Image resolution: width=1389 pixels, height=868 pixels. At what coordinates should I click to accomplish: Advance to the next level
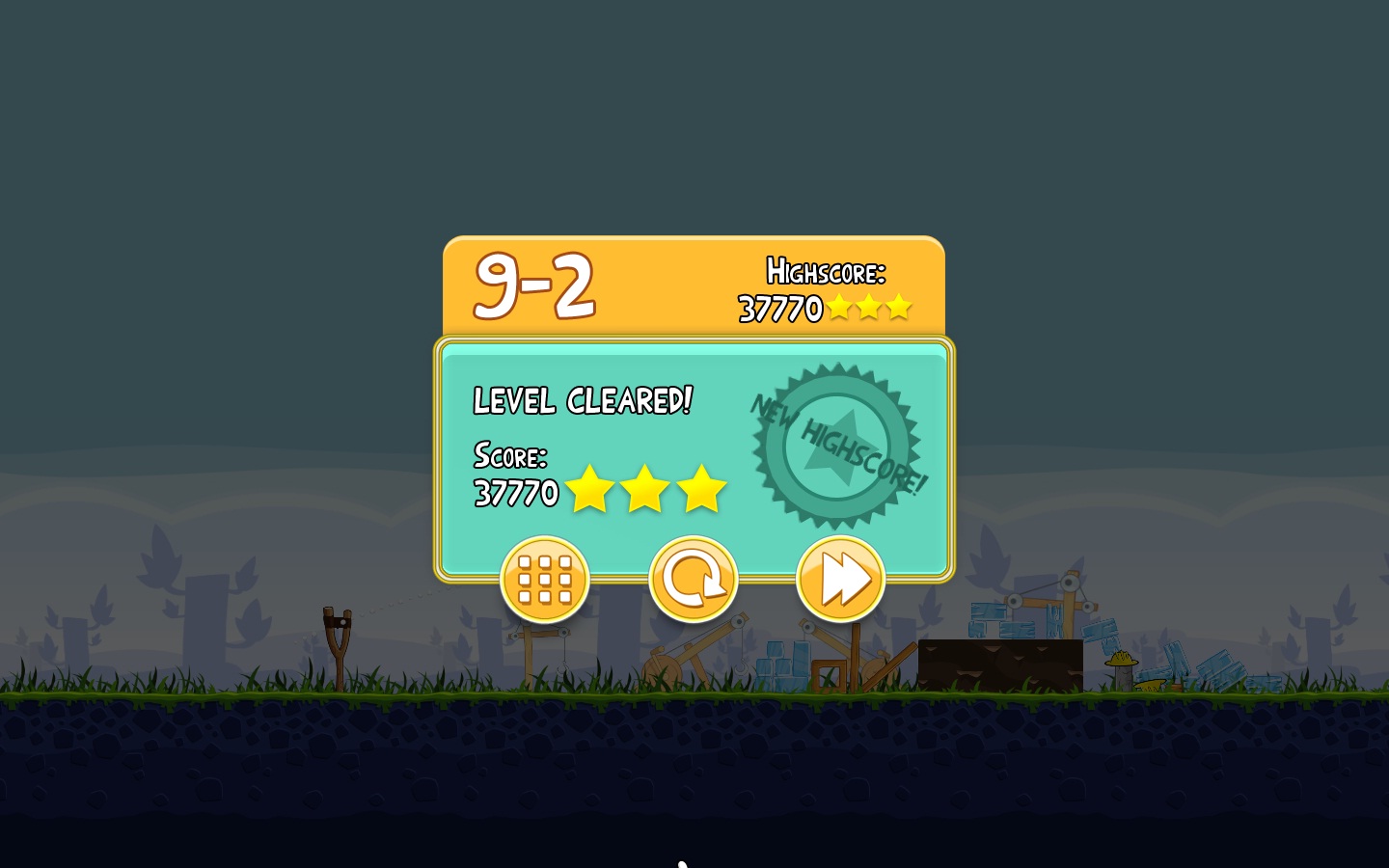click(840, 580)
